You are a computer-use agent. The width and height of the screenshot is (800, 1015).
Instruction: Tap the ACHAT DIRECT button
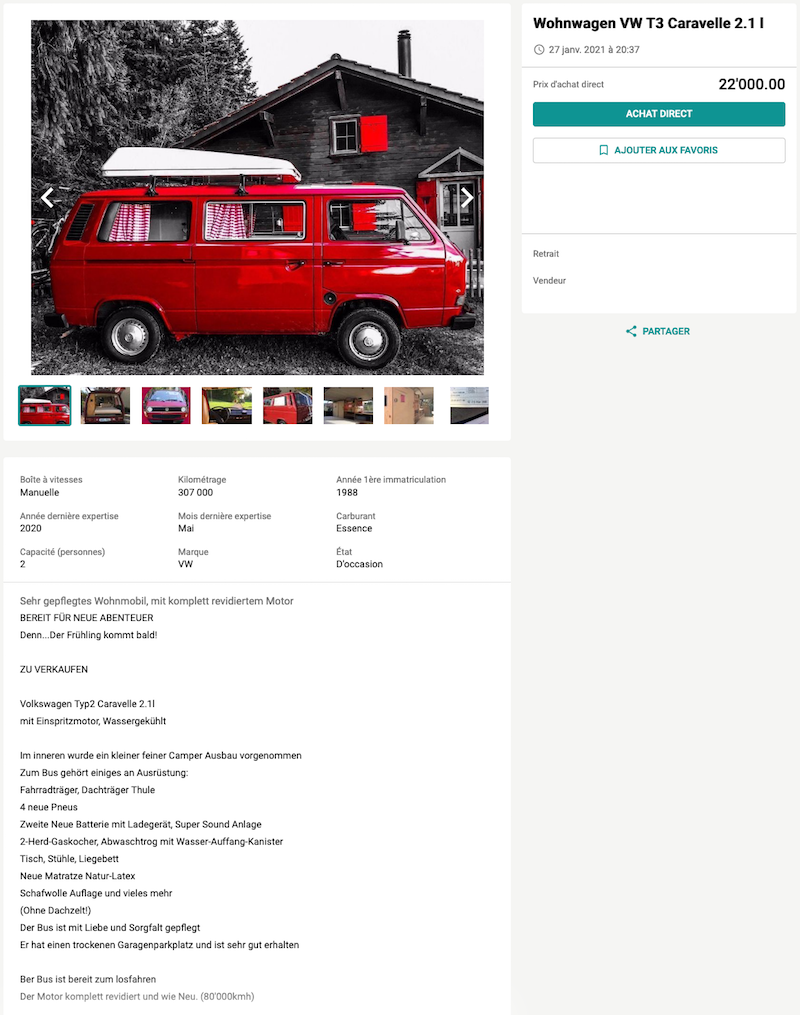(659, 114)
